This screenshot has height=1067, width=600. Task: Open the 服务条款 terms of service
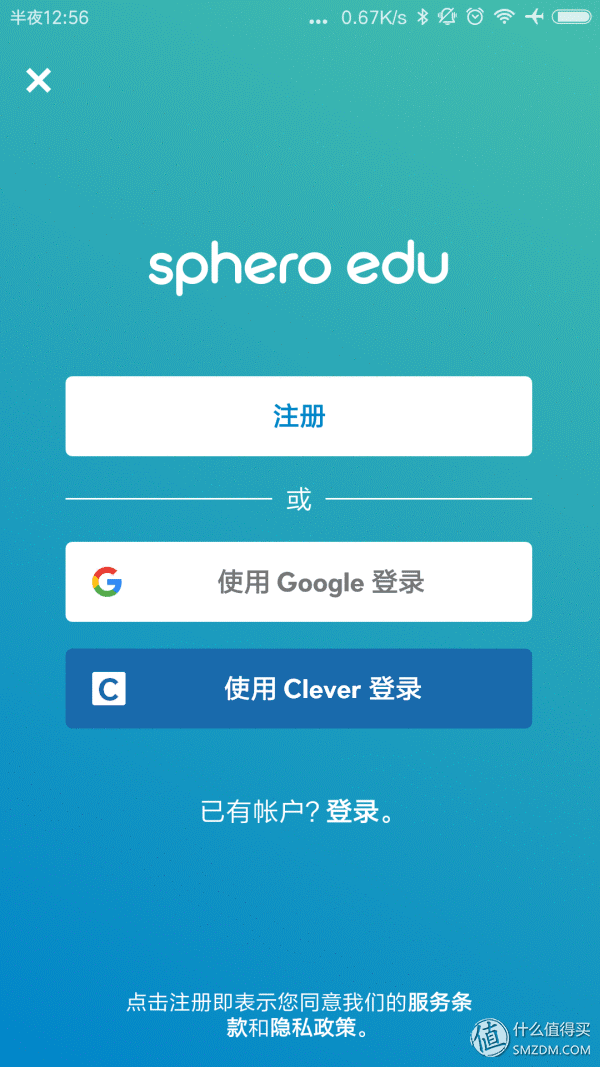[440, 1002]
